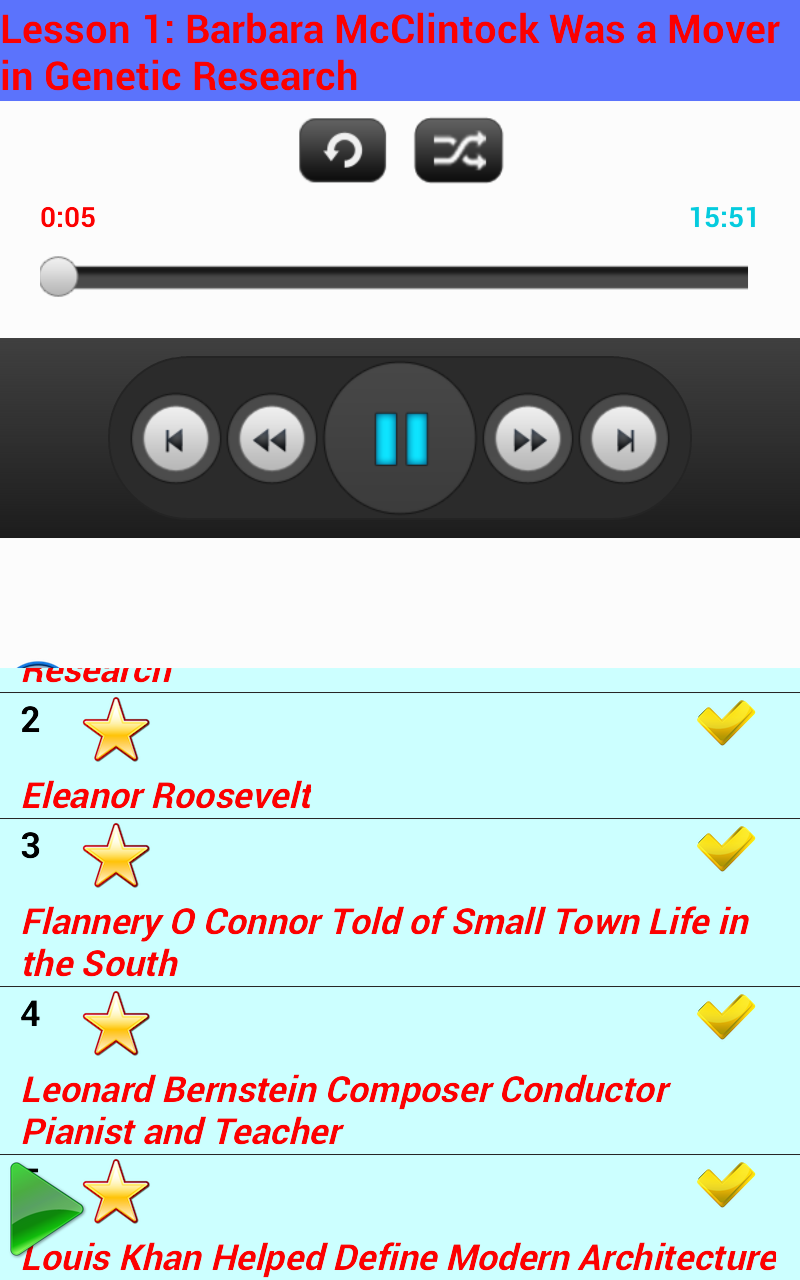
Task: Fast forward the audio
Action: pos(529,439)
